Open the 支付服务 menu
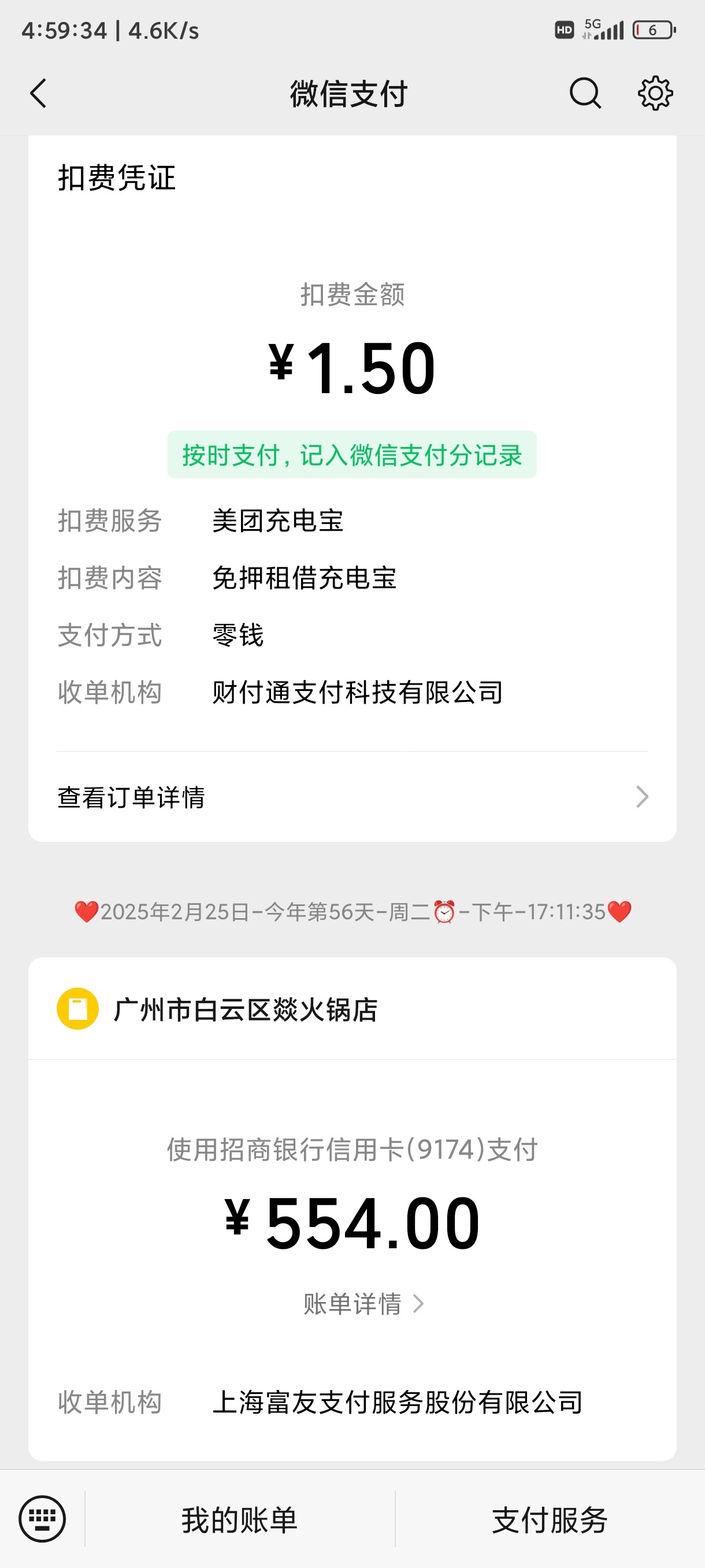 coord(550,1520)
